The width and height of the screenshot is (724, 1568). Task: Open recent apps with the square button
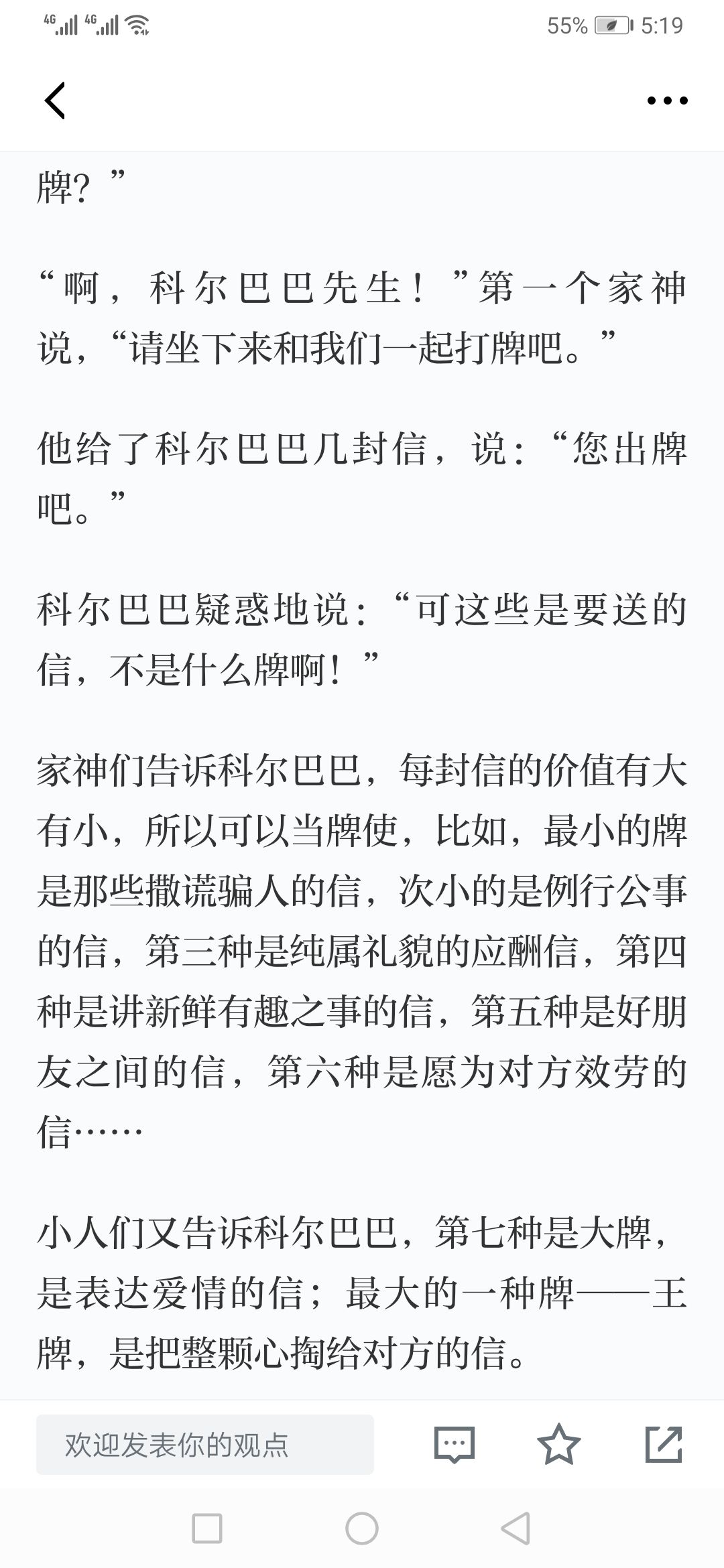tap(207, 1528)
